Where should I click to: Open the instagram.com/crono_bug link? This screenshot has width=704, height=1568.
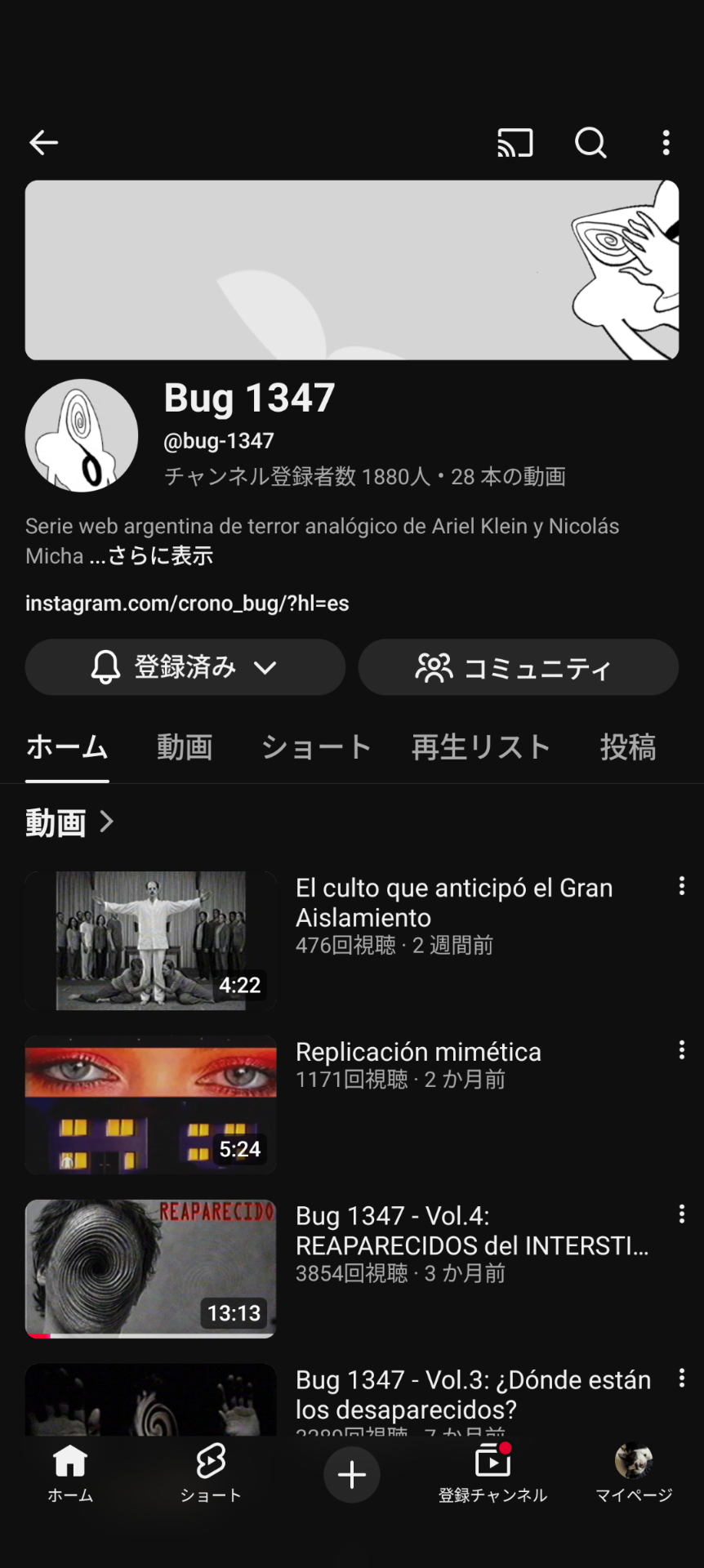pos(187,604)
